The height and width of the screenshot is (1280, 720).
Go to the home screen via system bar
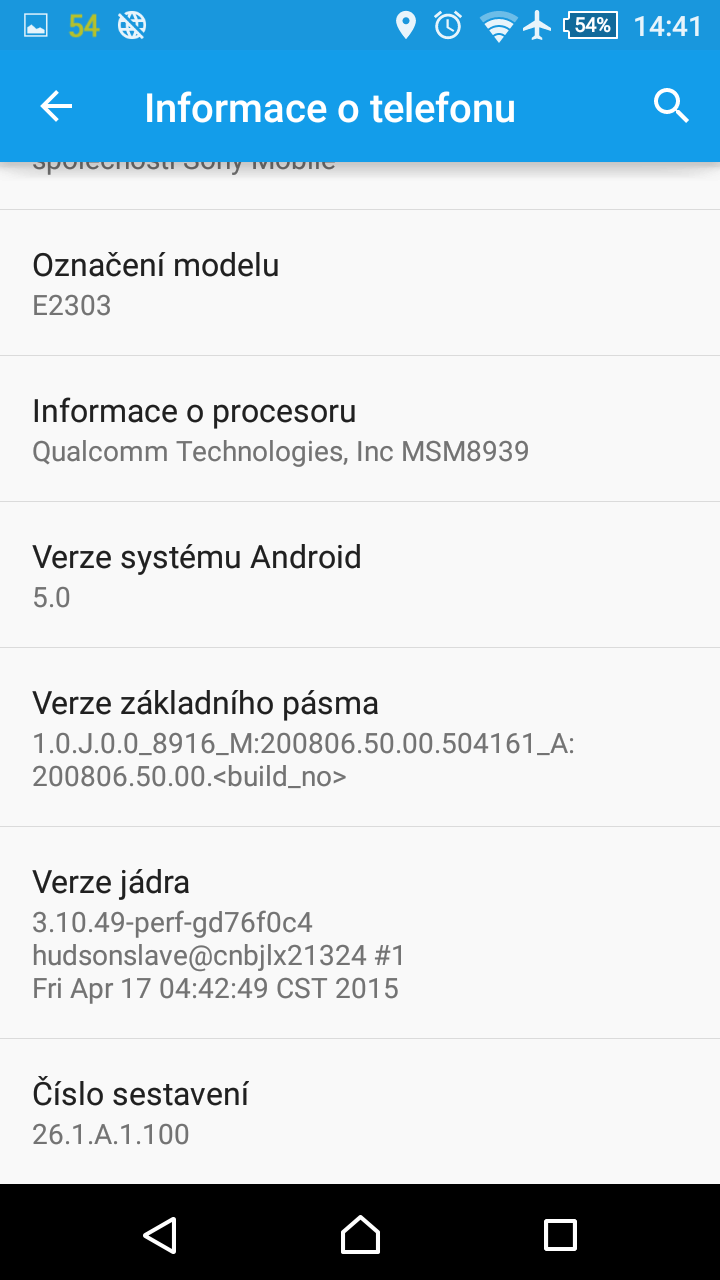pos(360,1235)
